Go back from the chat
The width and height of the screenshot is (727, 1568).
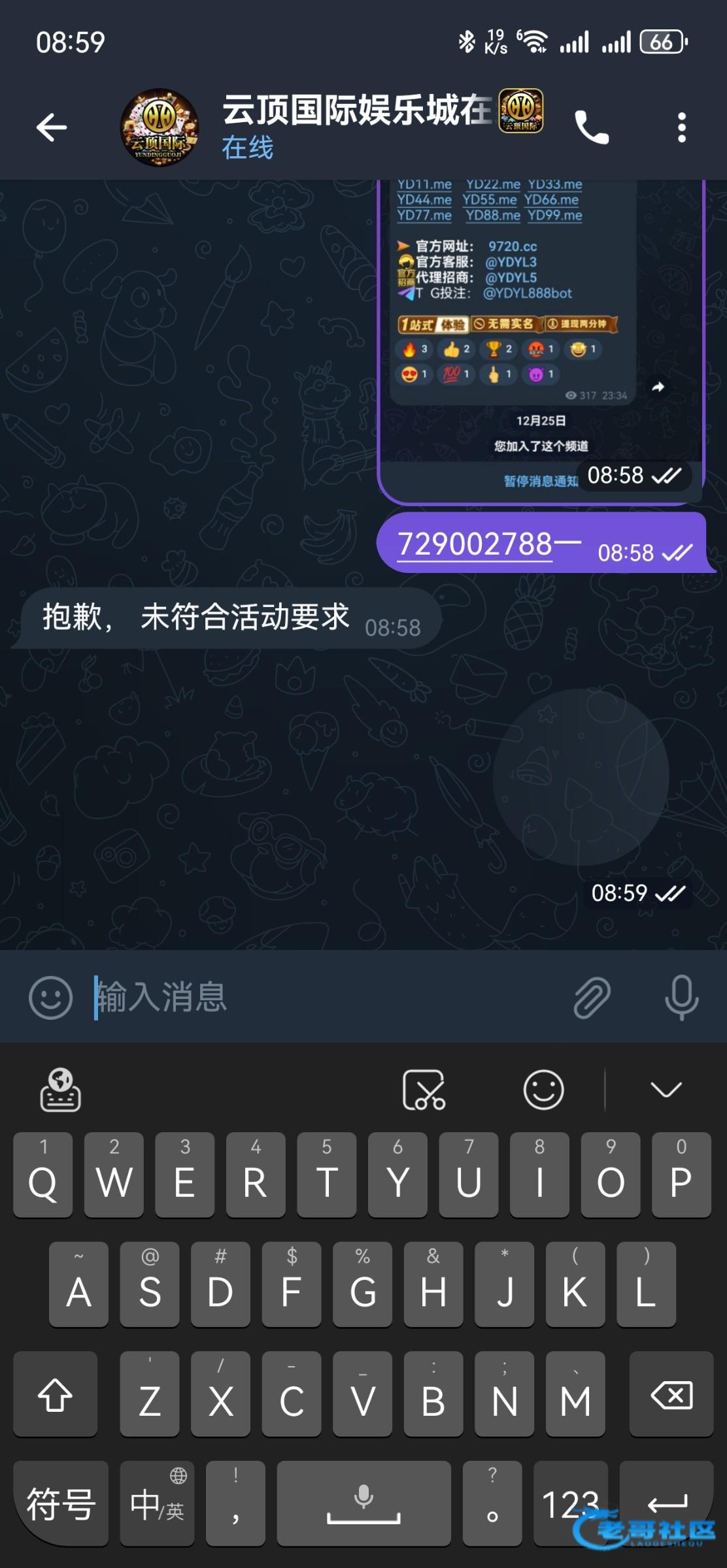(x=52, y=127)
